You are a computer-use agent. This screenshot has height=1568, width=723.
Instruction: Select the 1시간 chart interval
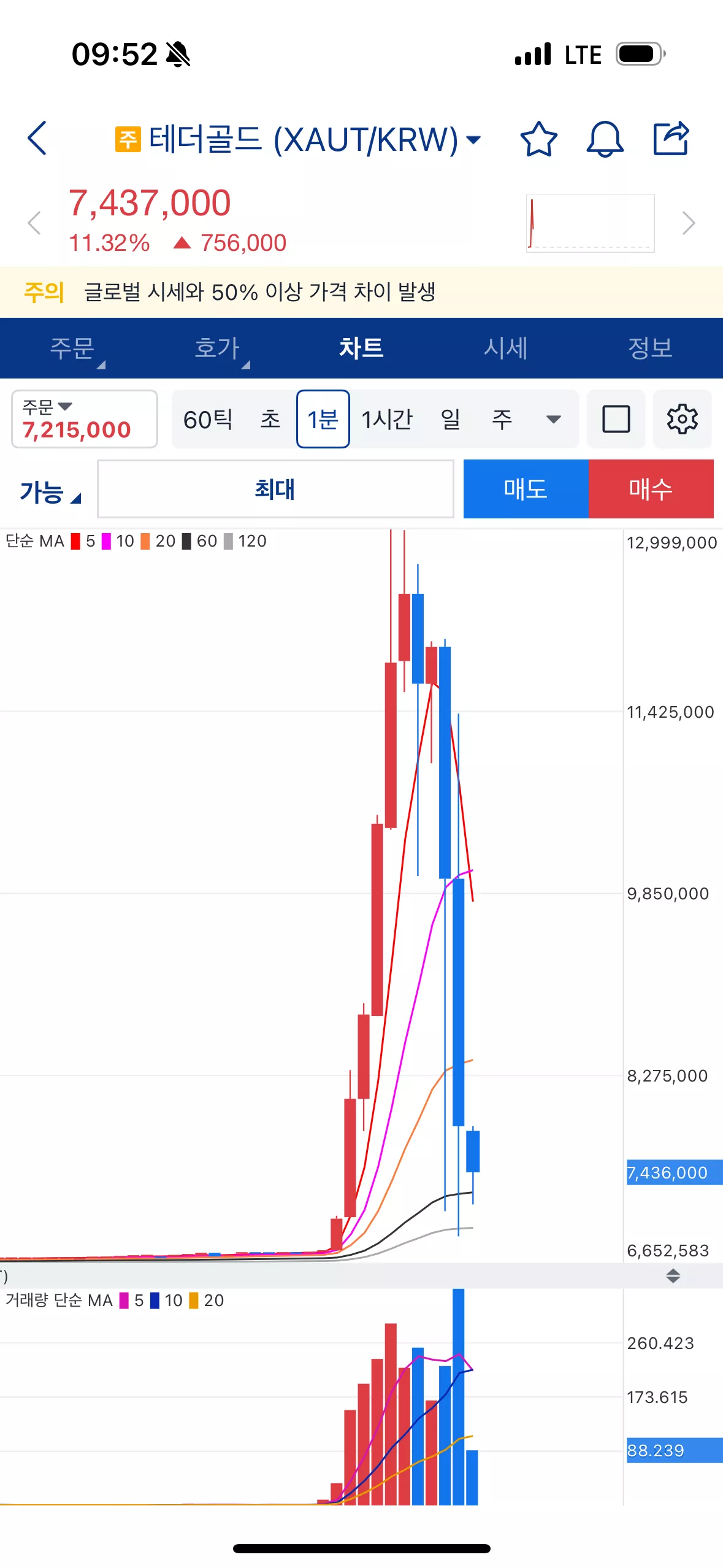pos(387,420)
